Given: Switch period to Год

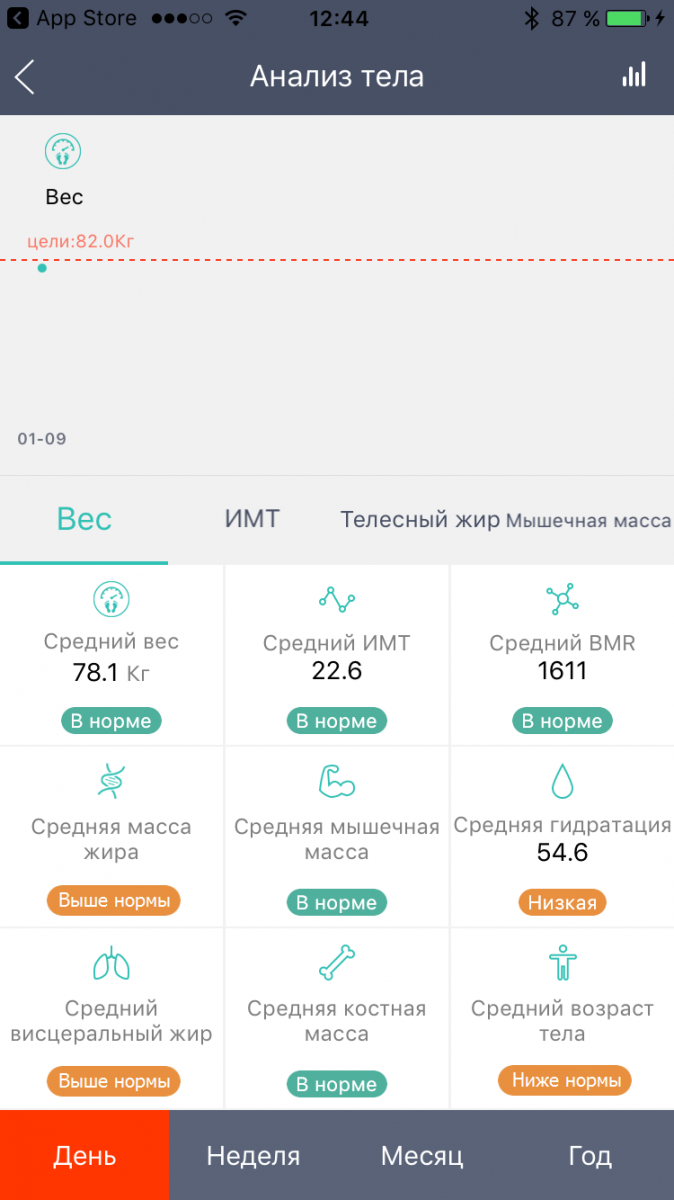Looking at the screenshot, I should 590,1156.
